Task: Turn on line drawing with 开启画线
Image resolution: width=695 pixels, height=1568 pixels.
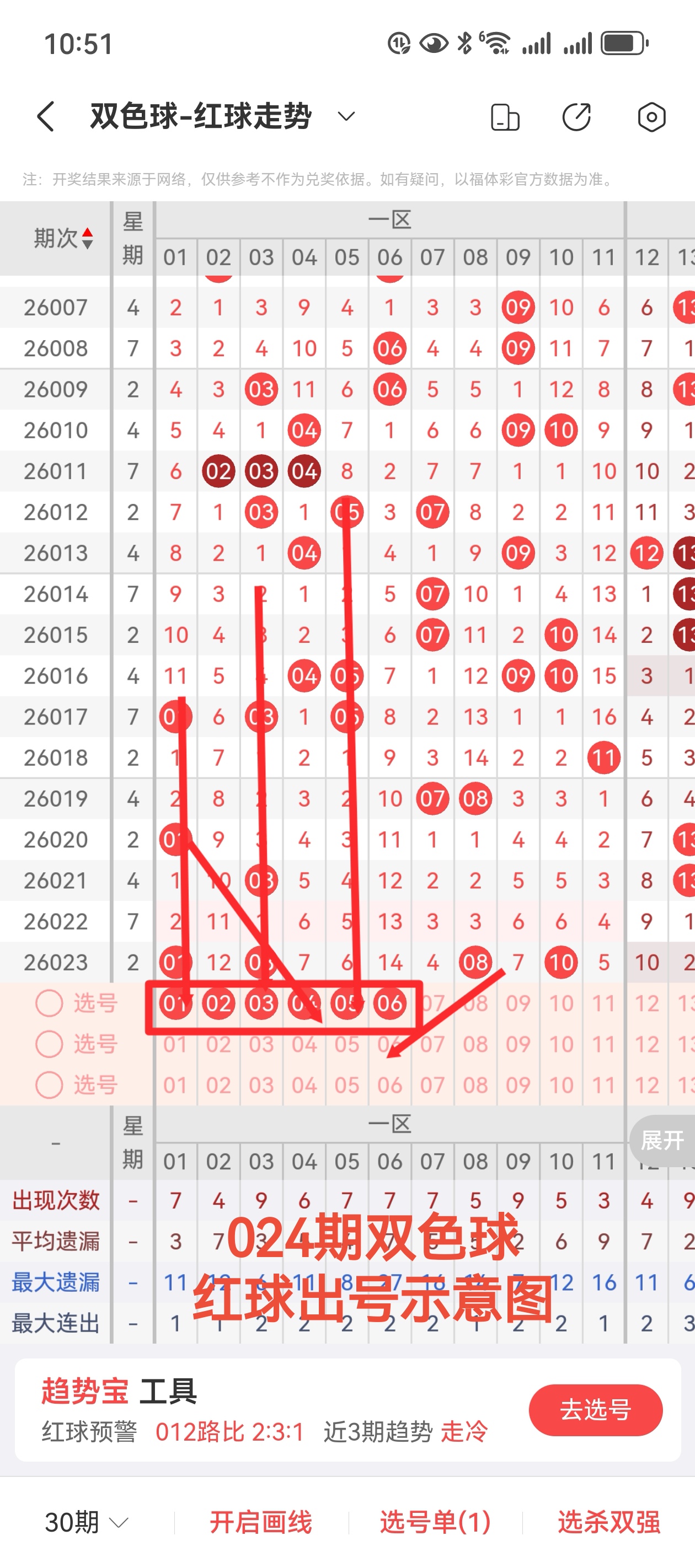Action: tap(261, 1522)
